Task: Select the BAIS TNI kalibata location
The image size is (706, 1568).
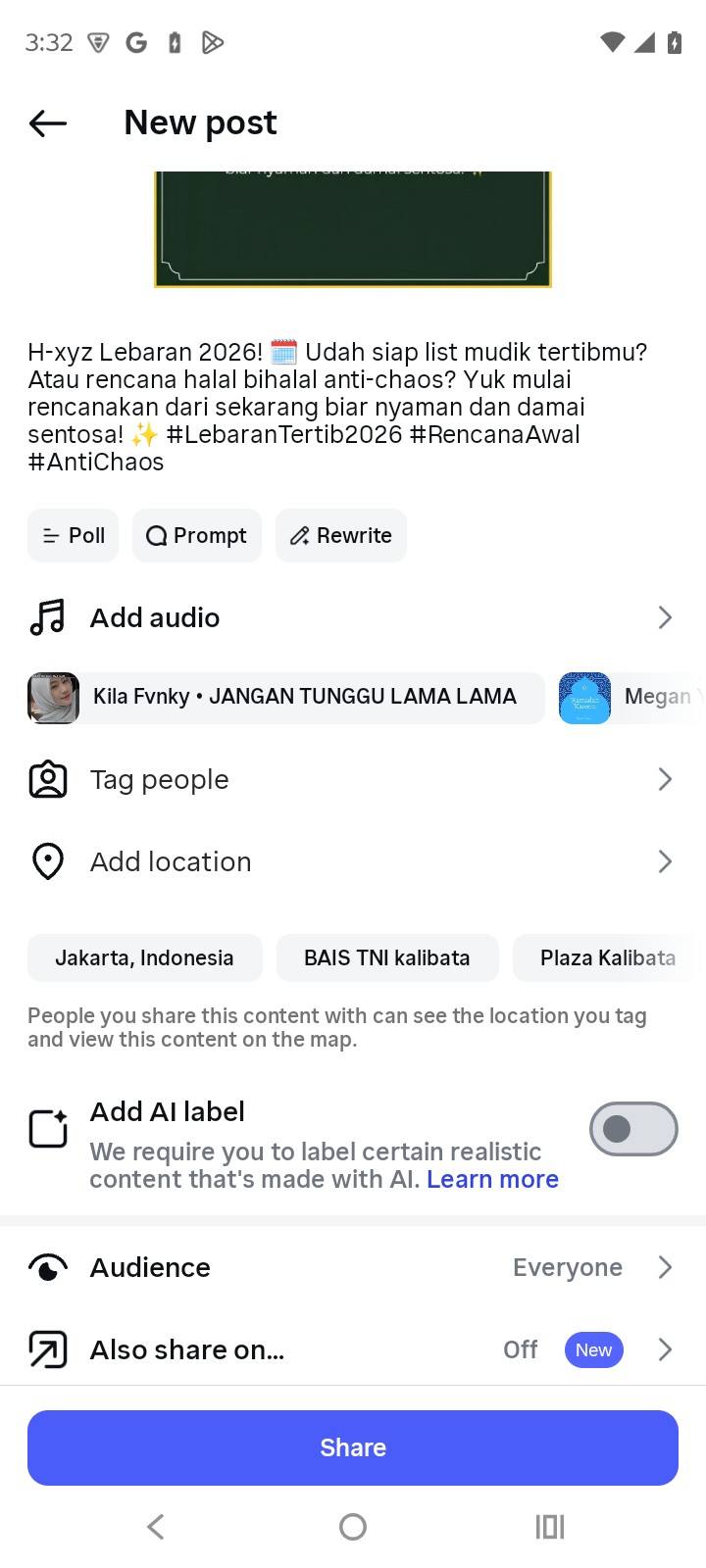Action: [x=387, y=957]
